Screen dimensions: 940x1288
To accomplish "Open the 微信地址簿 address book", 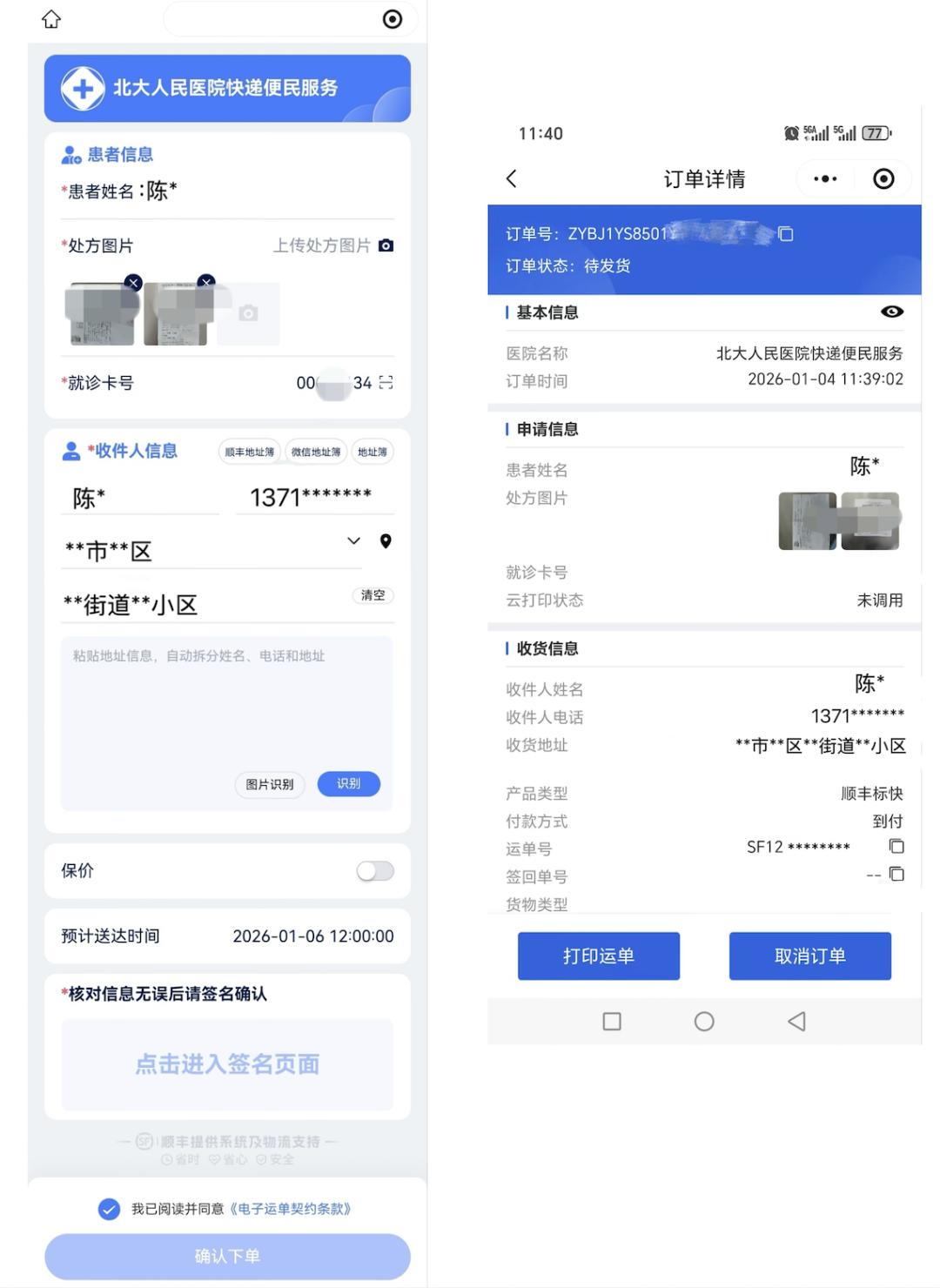I will pyautogui.click(x=316, y=452).
